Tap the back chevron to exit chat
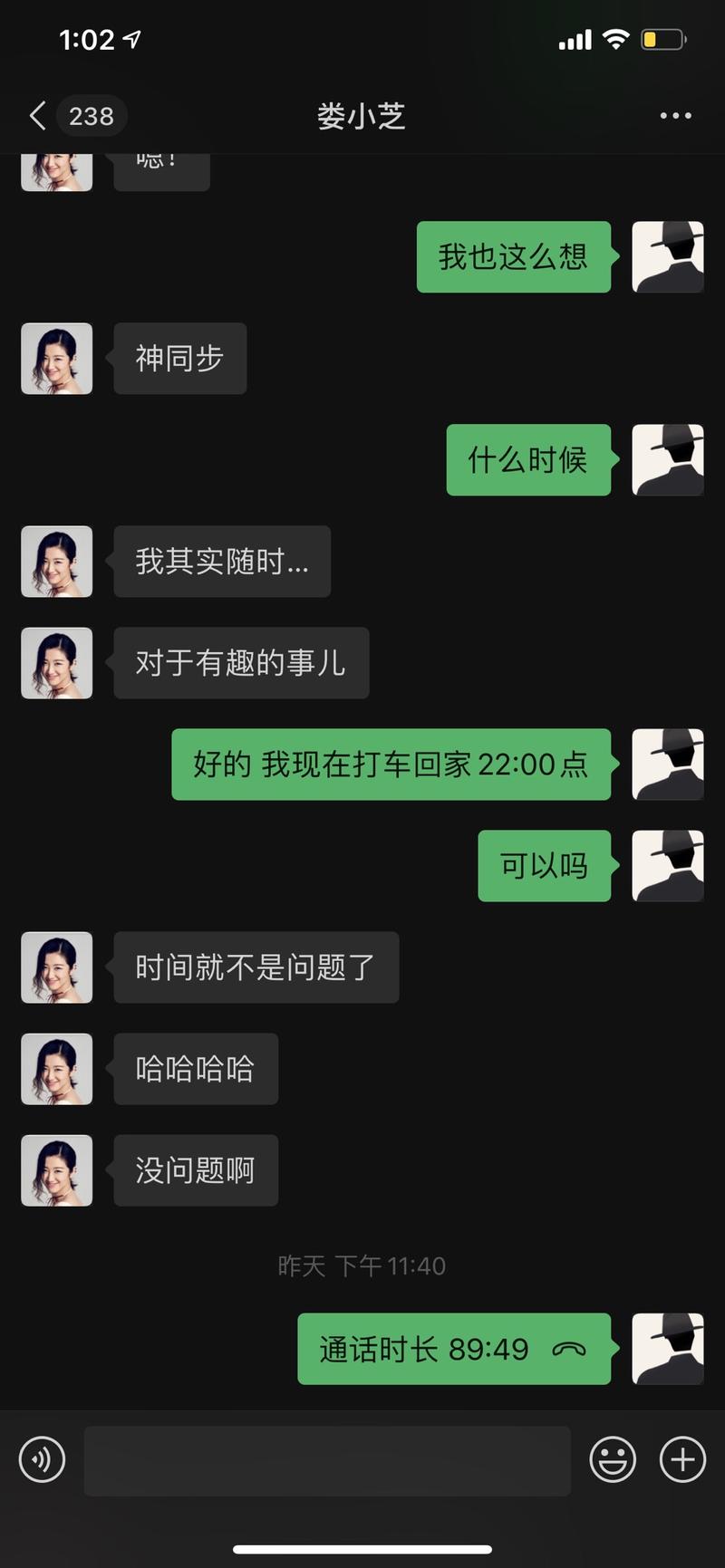 (x=36, y=116)
